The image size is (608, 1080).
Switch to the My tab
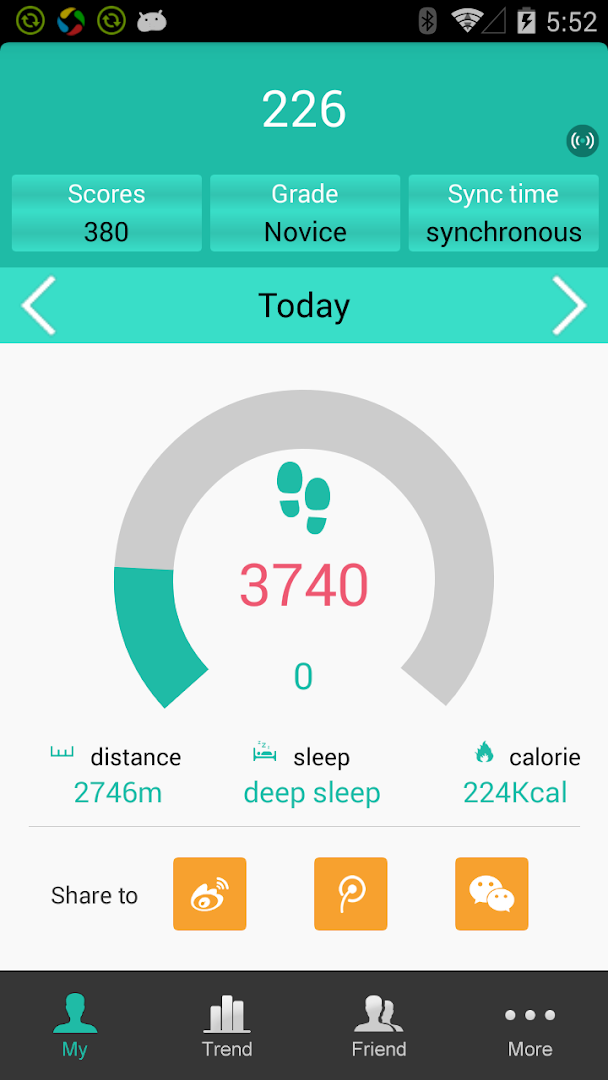click(x=75, y=1026)
